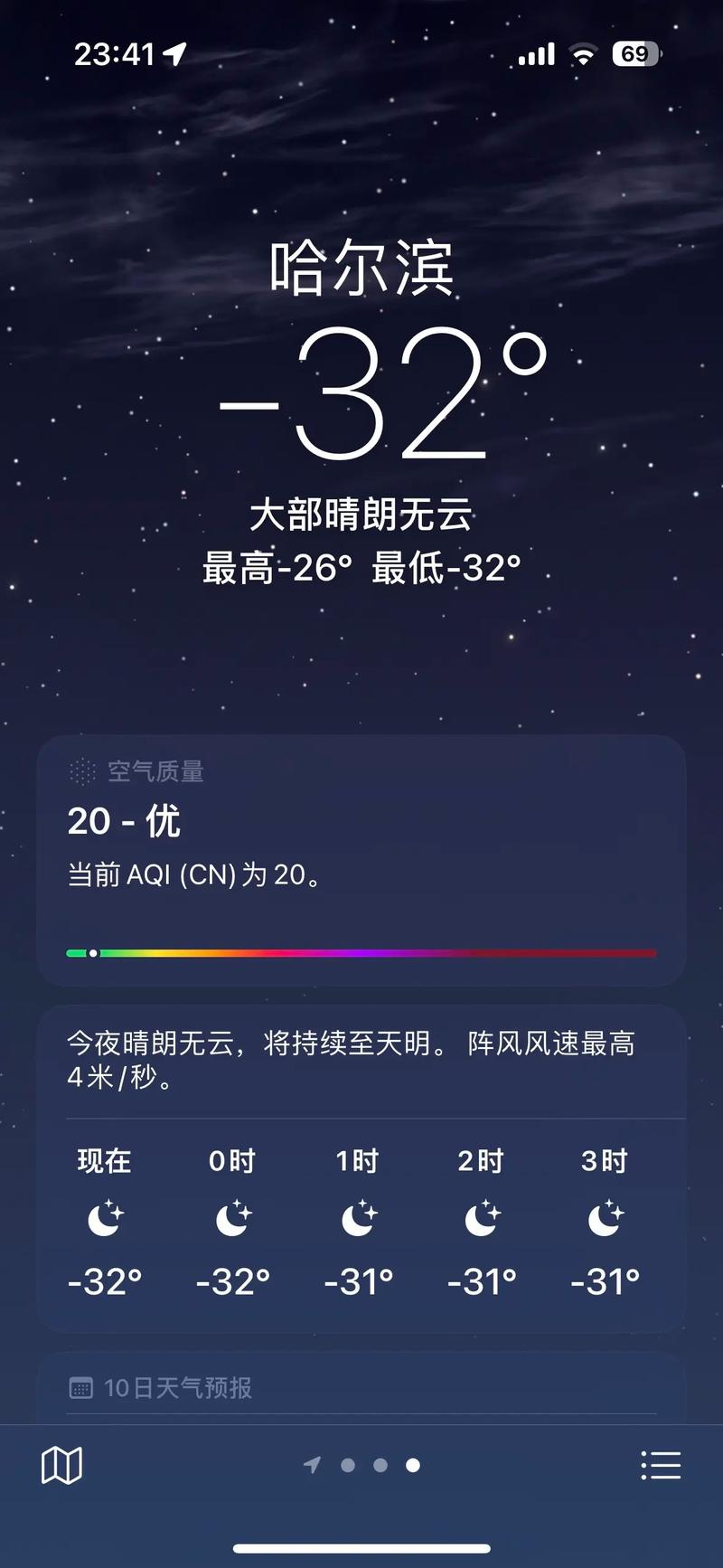Tap the battery indicator in status bar
The width and height of the screenshot is (723, 1568).
point(636,54)
